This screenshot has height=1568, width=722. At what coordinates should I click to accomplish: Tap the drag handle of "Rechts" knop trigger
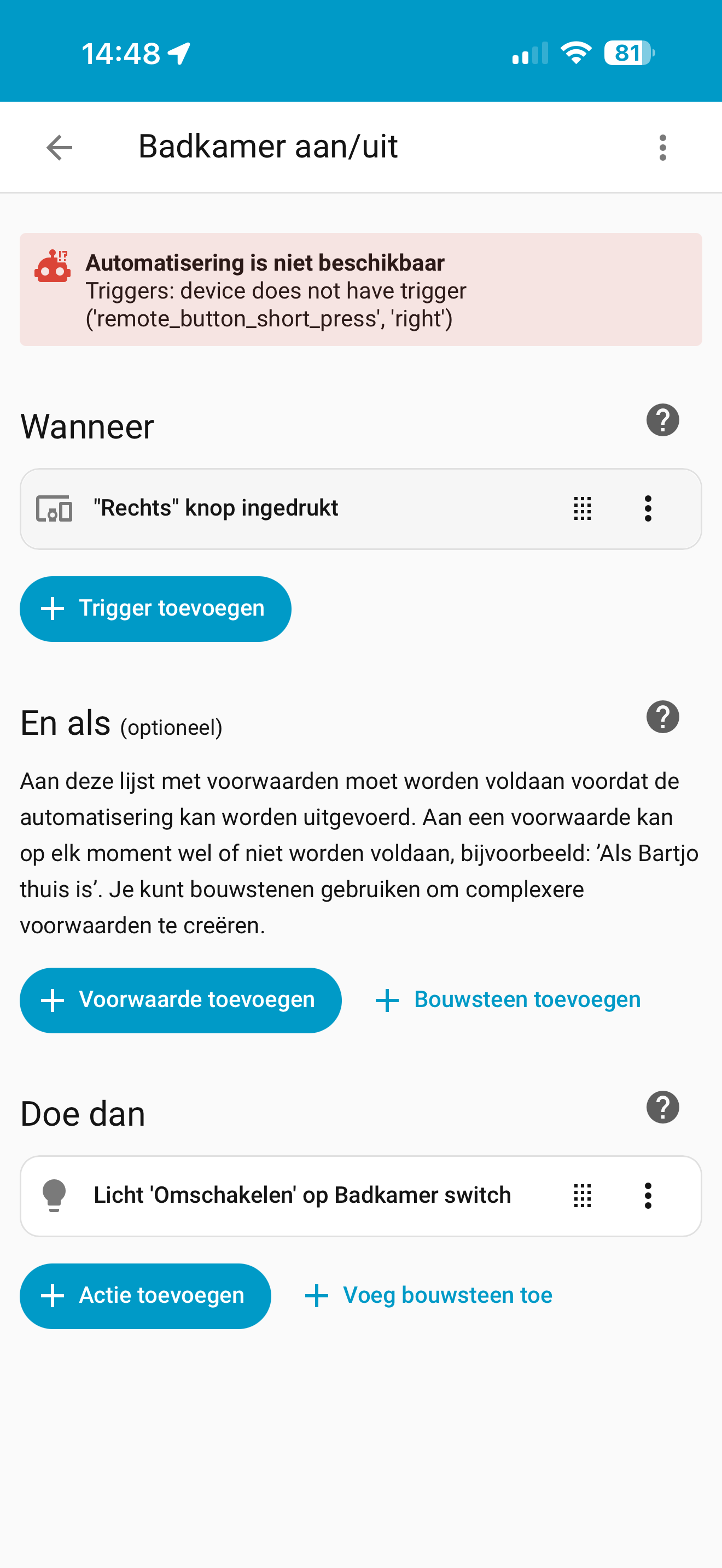(582, 508)
